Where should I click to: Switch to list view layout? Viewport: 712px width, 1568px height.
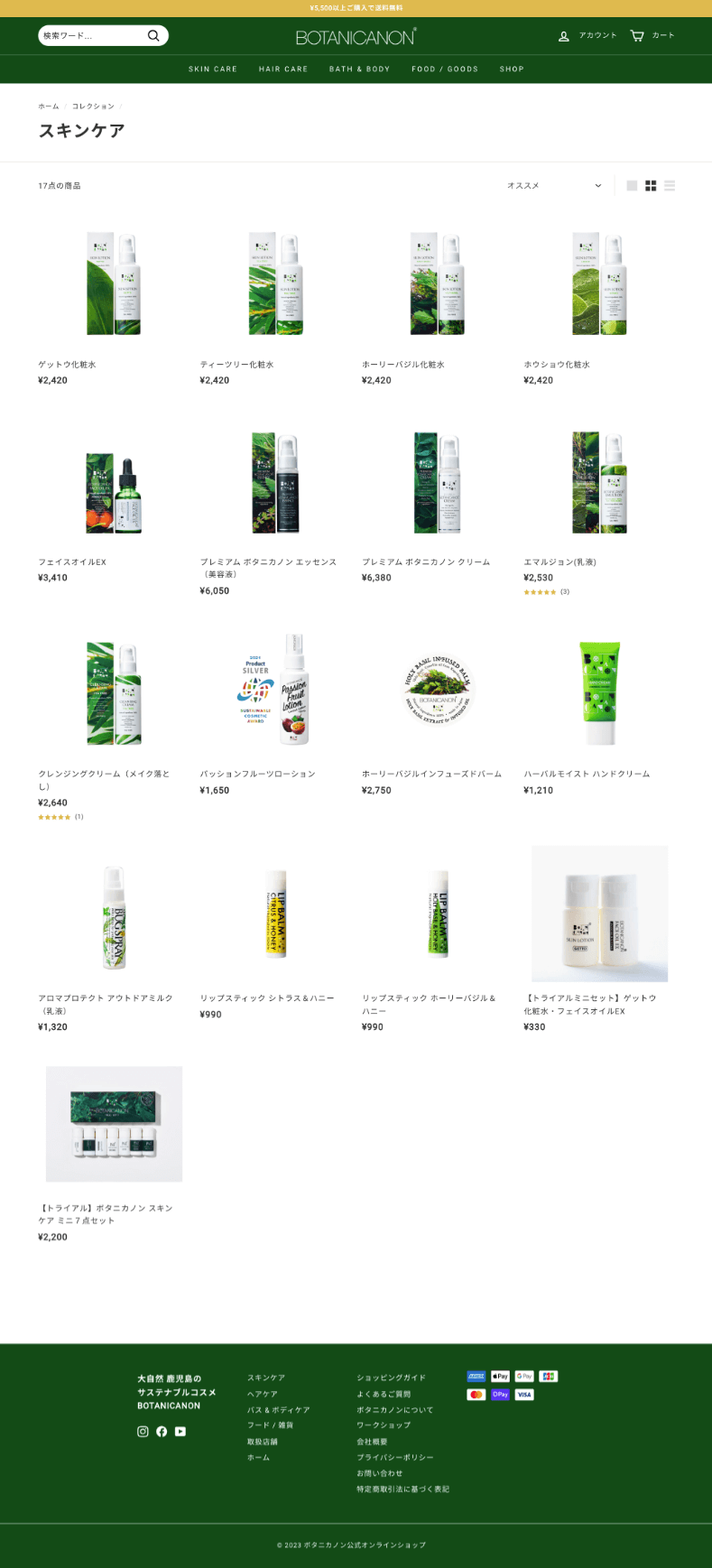670,186
